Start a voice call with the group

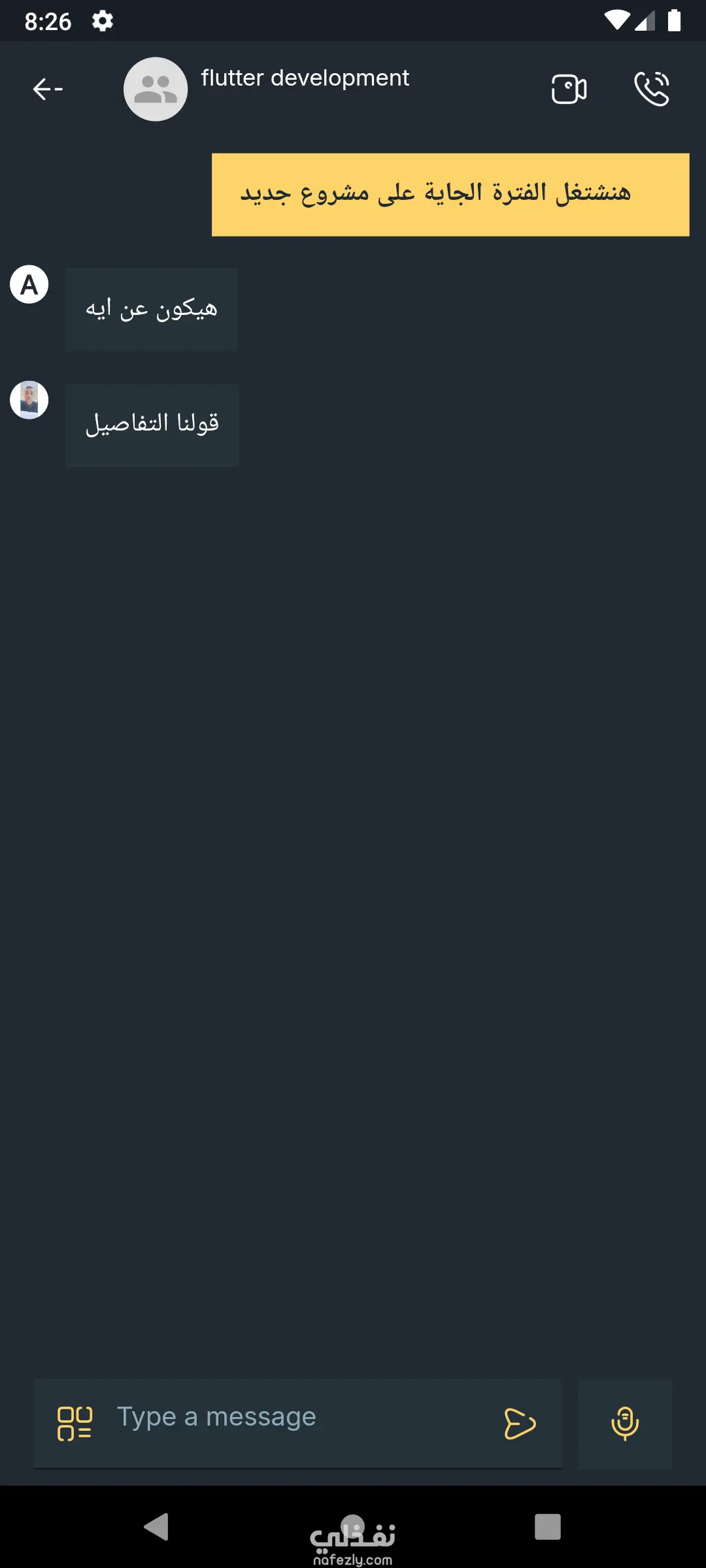pyautogui.click(x=652, y=89)
